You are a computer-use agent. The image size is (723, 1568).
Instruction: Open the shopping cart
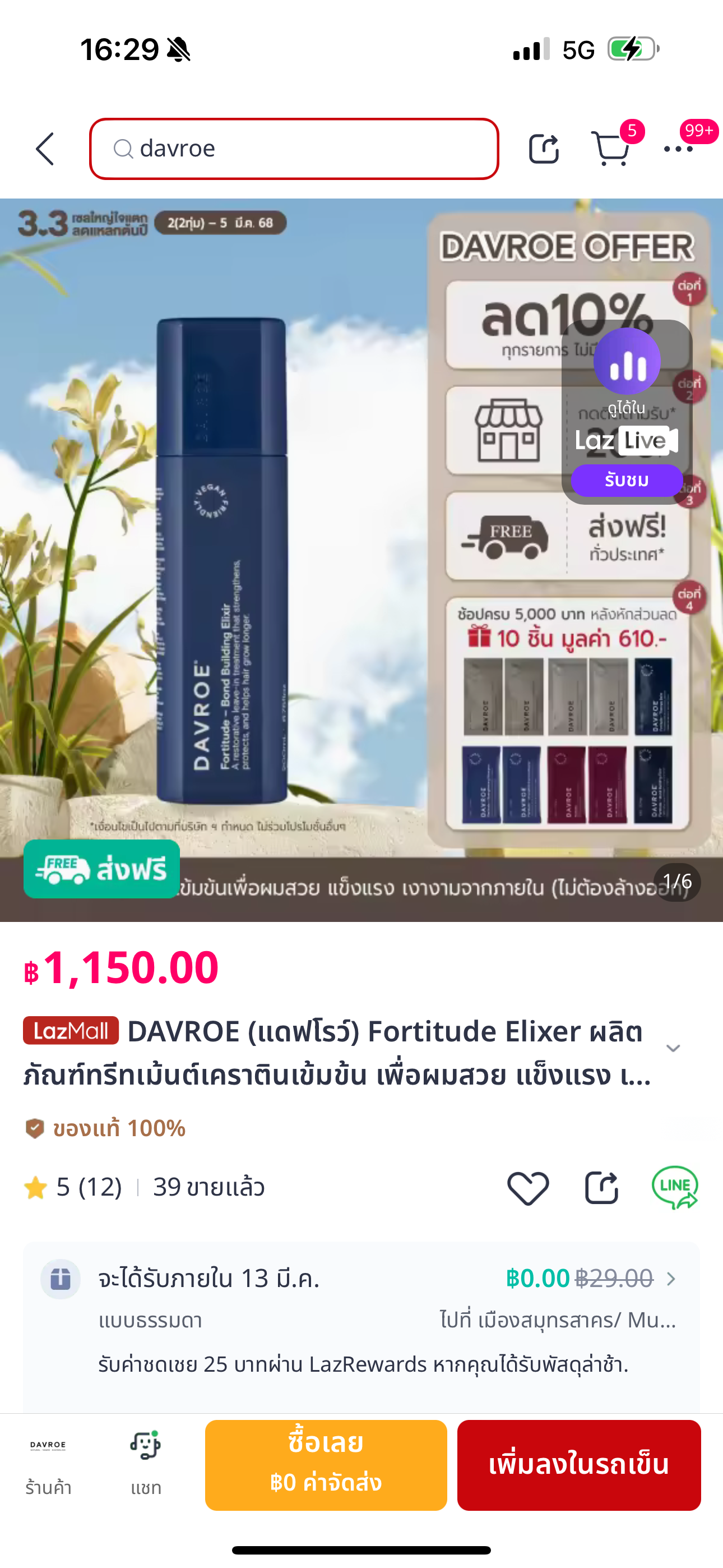[611, 149]
